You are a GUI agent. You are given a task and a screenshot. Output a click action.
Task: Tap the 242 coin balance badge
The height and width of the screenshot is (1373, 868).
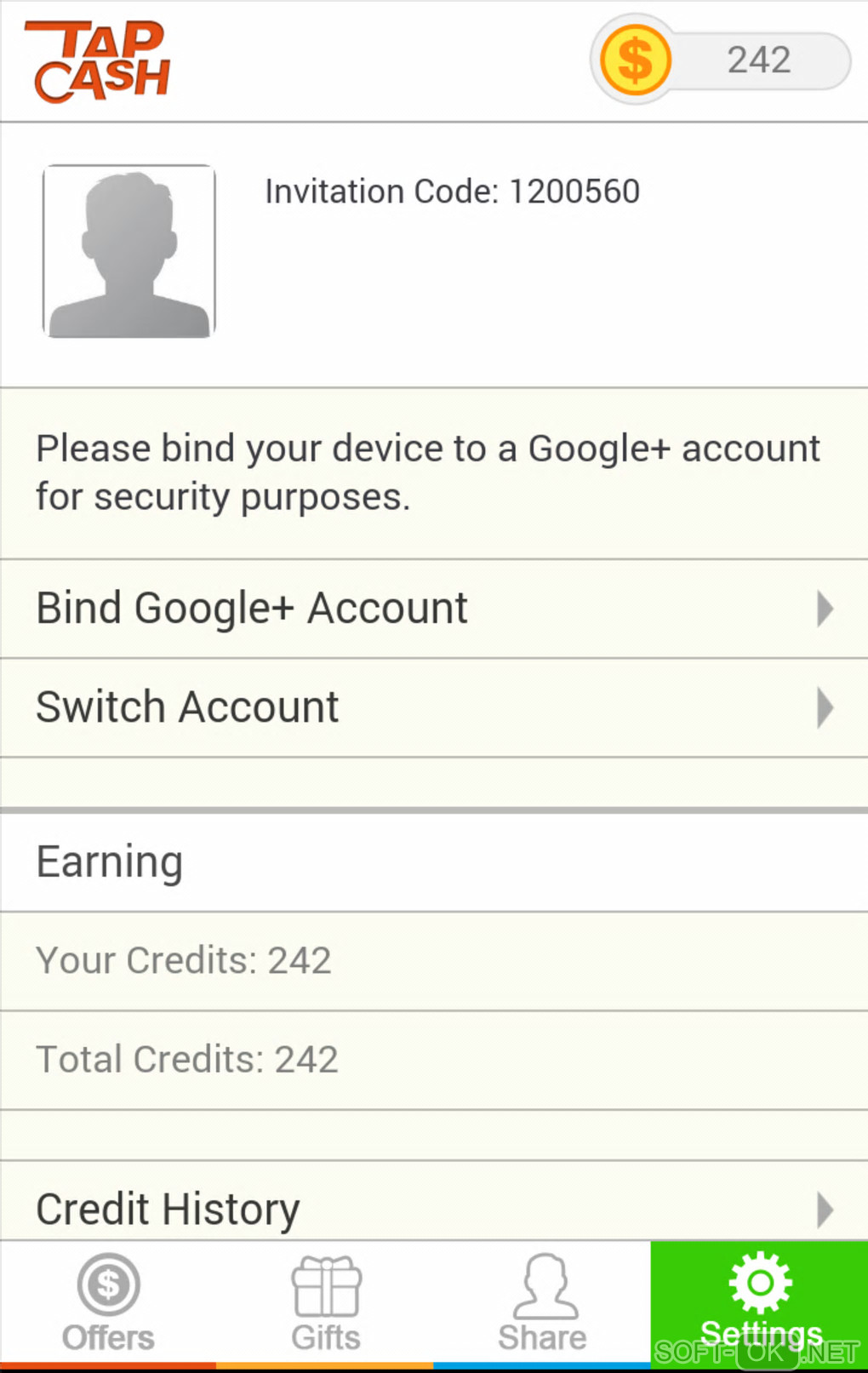coord(722,60)
